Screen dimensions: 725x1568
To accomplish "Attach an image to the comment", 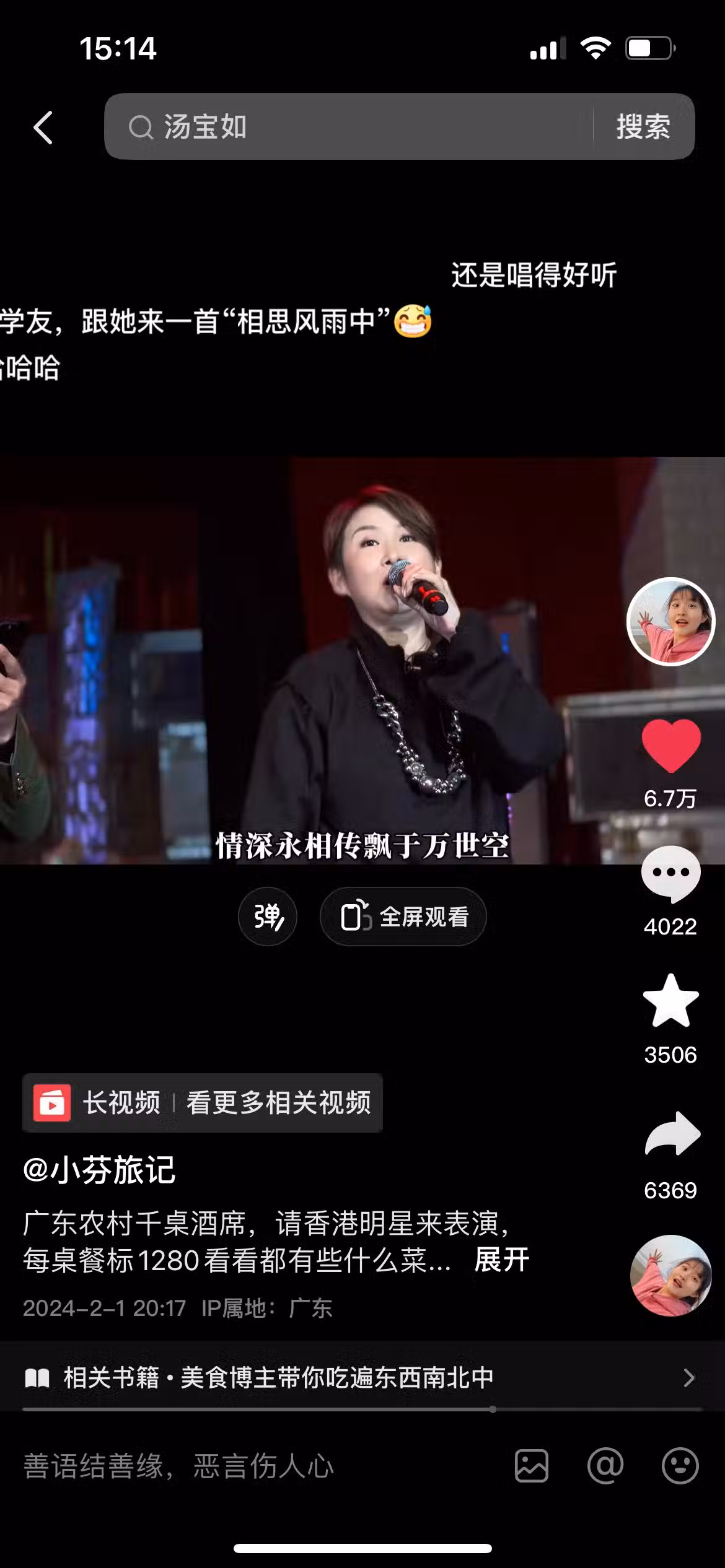I will coord(532,1466).
